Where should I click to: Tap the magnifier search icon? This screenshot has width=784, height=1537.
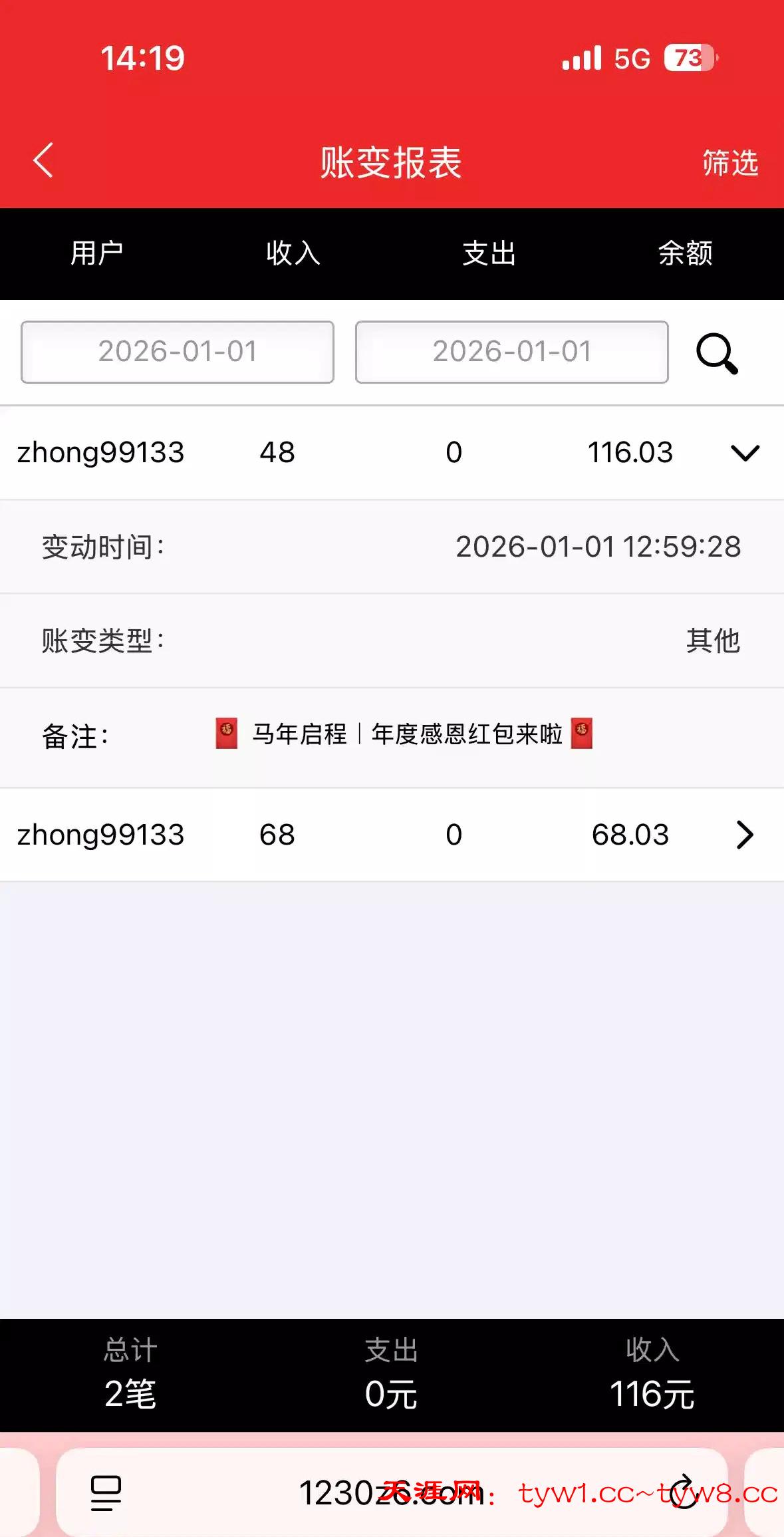tap(717, 354)
